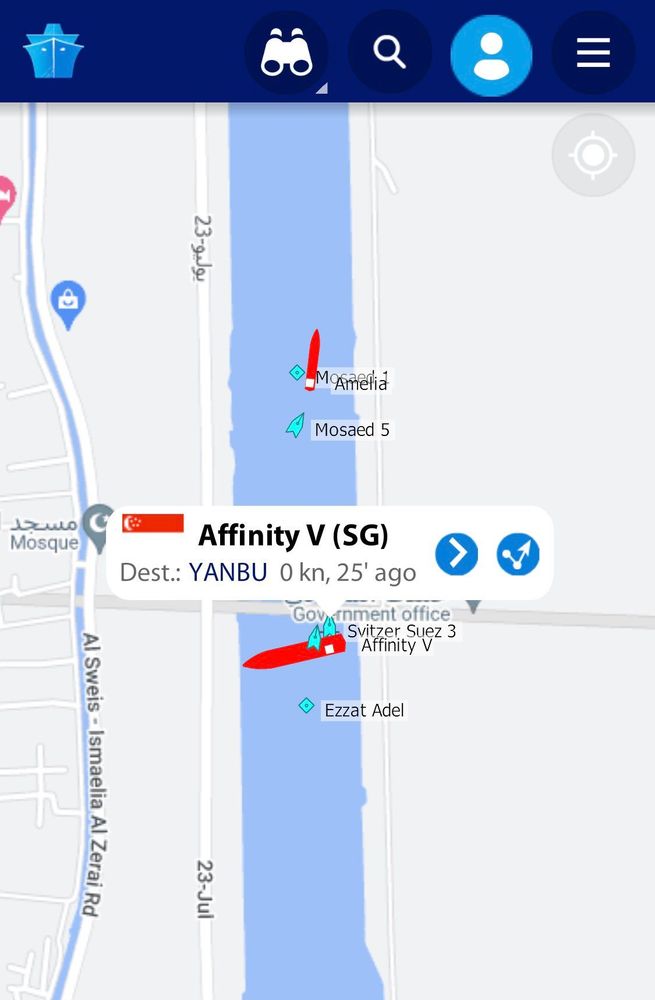This screenshot has width=655, height=1000.
Task: Select the Ezzat Adel marker
Action: (307, 706)
